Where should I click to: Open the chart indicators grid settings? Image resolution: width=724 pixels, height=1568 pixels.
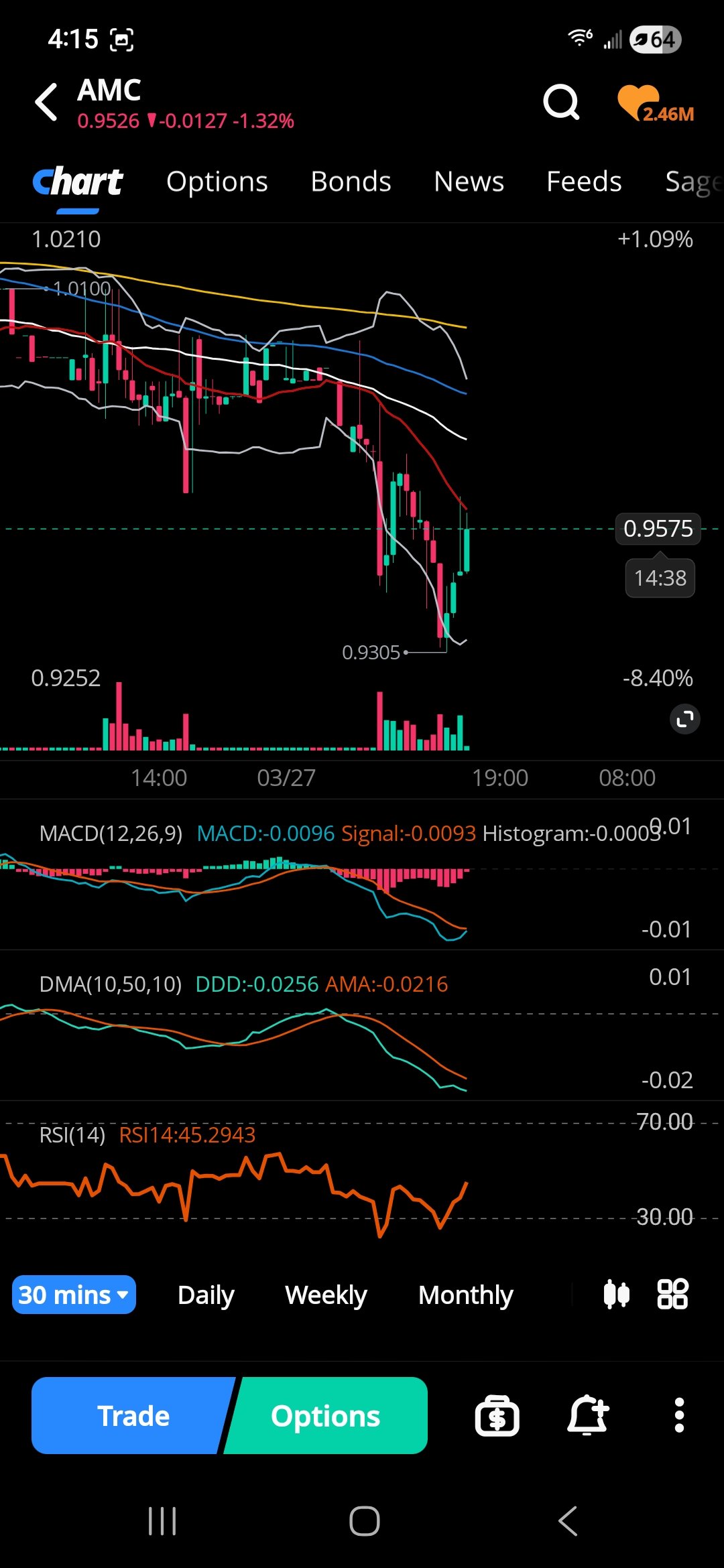click(x=672, y=1294)
